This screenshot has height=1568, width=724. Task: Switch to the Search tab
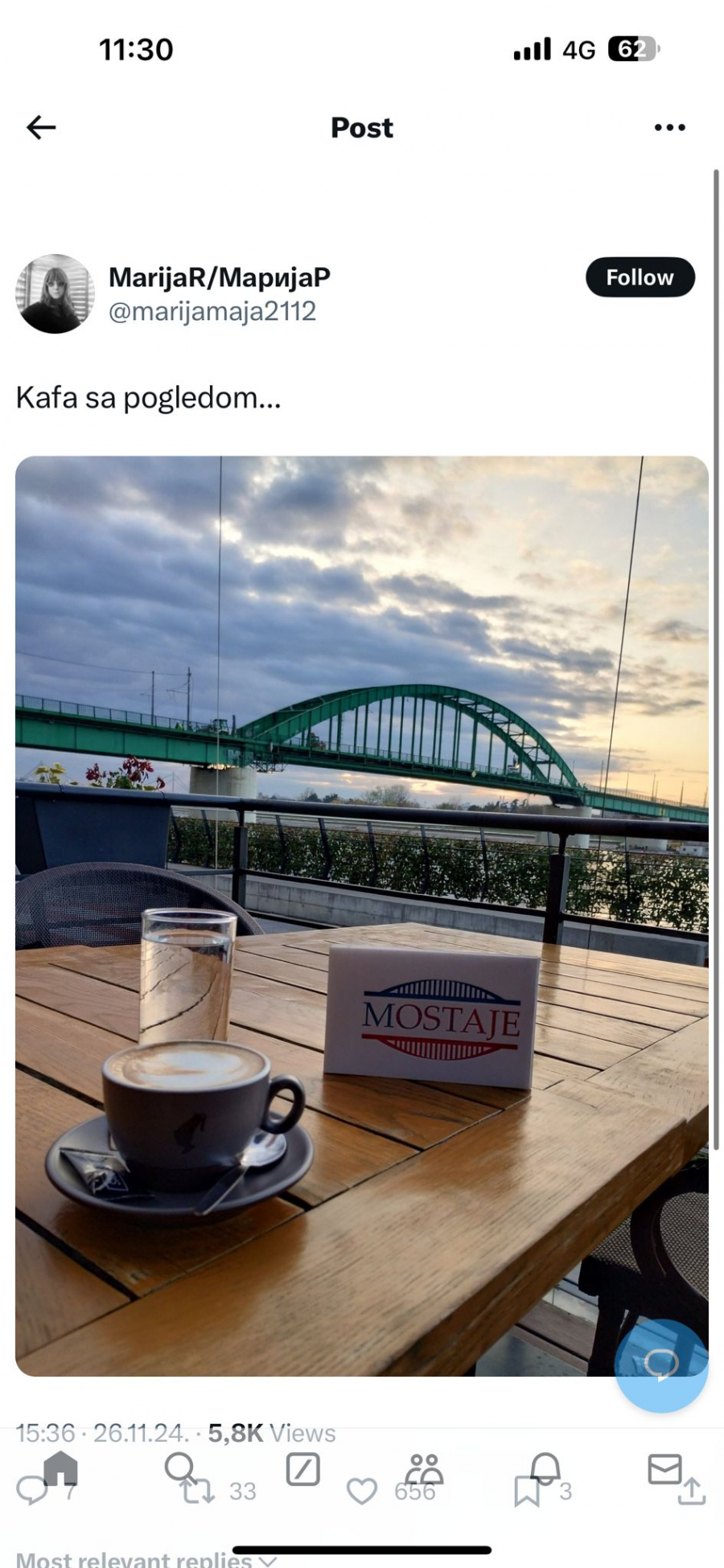click(x=179, y=1468)
